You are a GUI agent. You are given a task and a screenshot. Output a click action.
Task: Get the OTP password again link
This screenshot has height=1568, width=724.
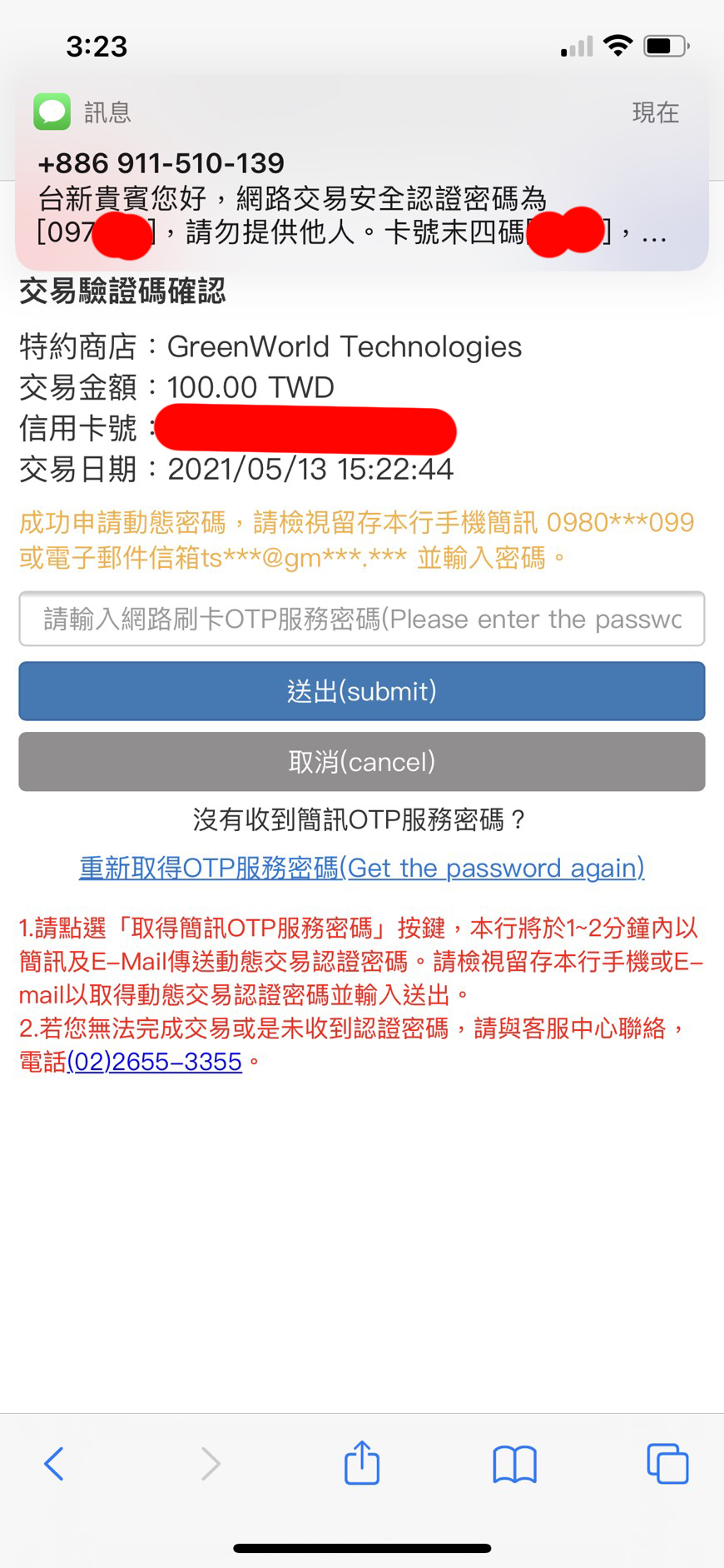click(362, 868)
